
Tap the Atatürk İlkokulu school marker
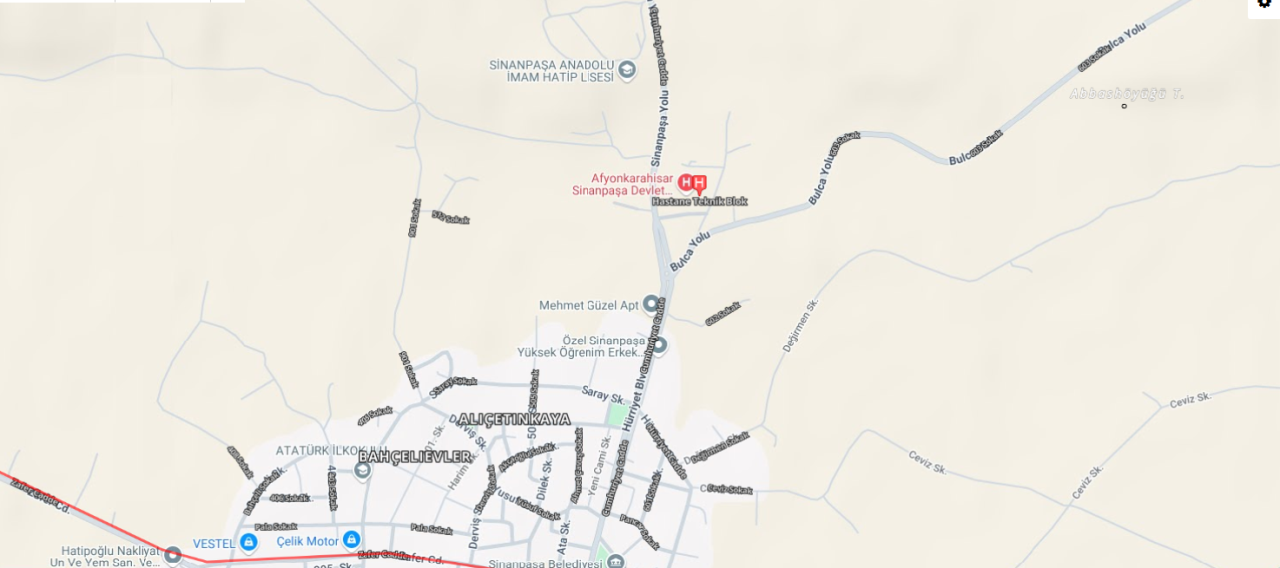(x=363, y=469)
